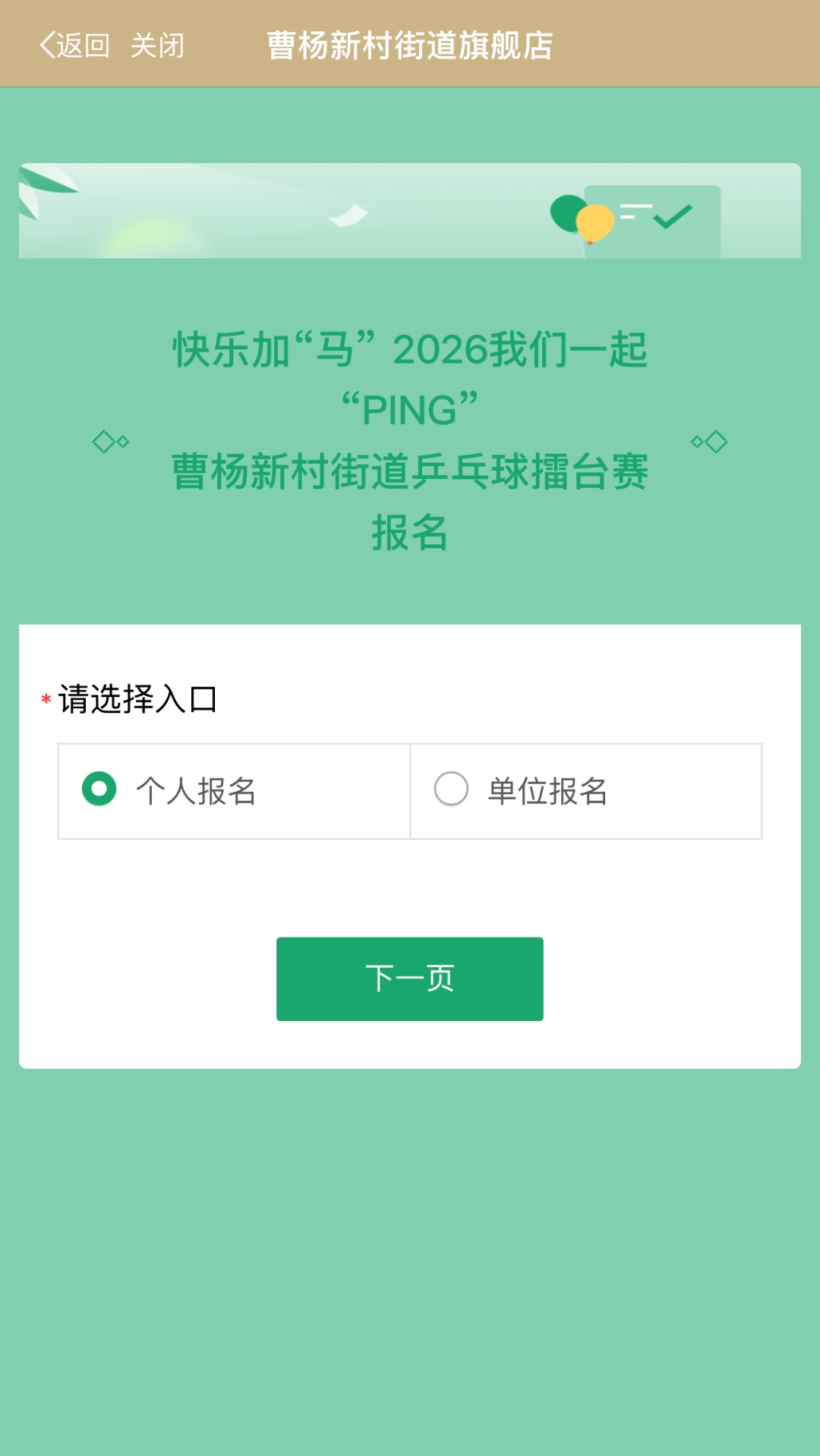Close the page with 关闭
820x1456 pixels.
157,46
